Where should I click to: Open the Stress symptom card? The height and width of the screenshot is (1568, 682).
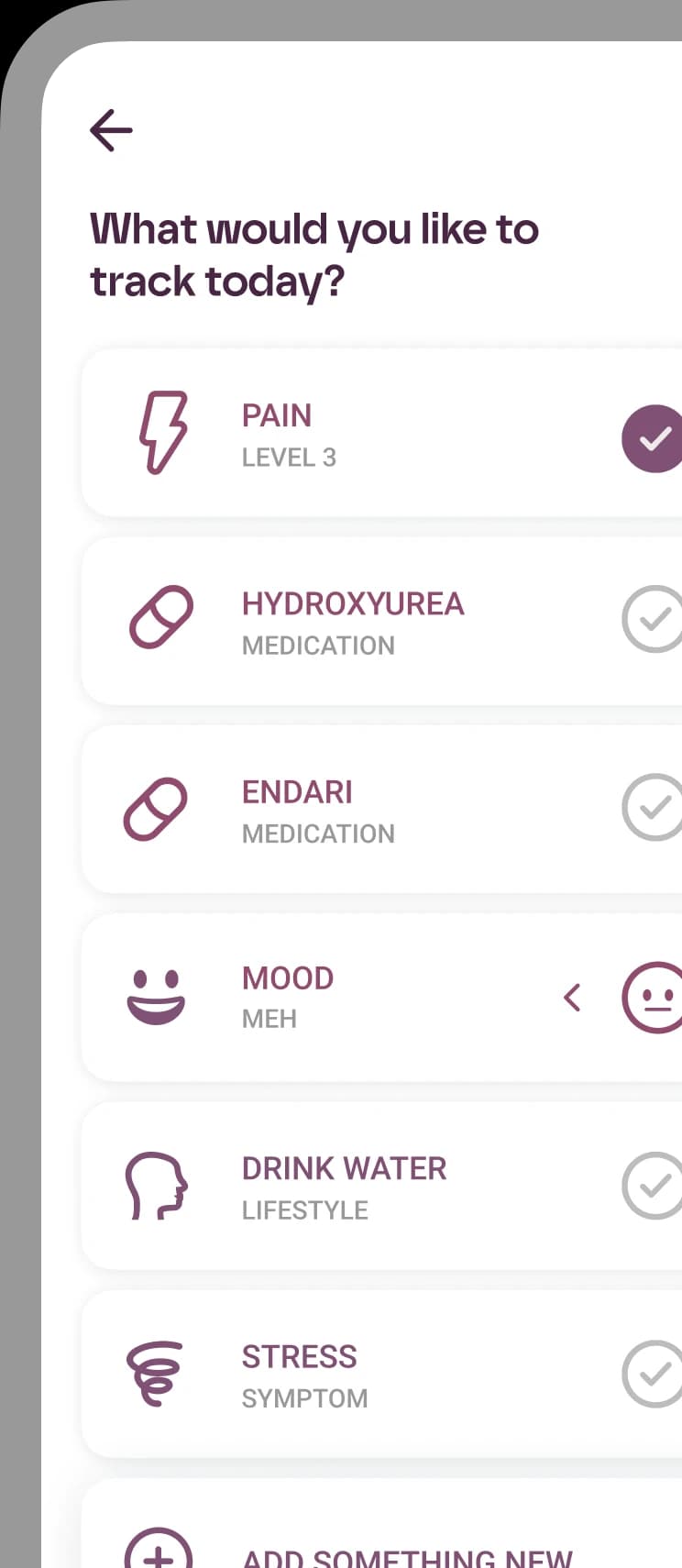[367, 1374]
